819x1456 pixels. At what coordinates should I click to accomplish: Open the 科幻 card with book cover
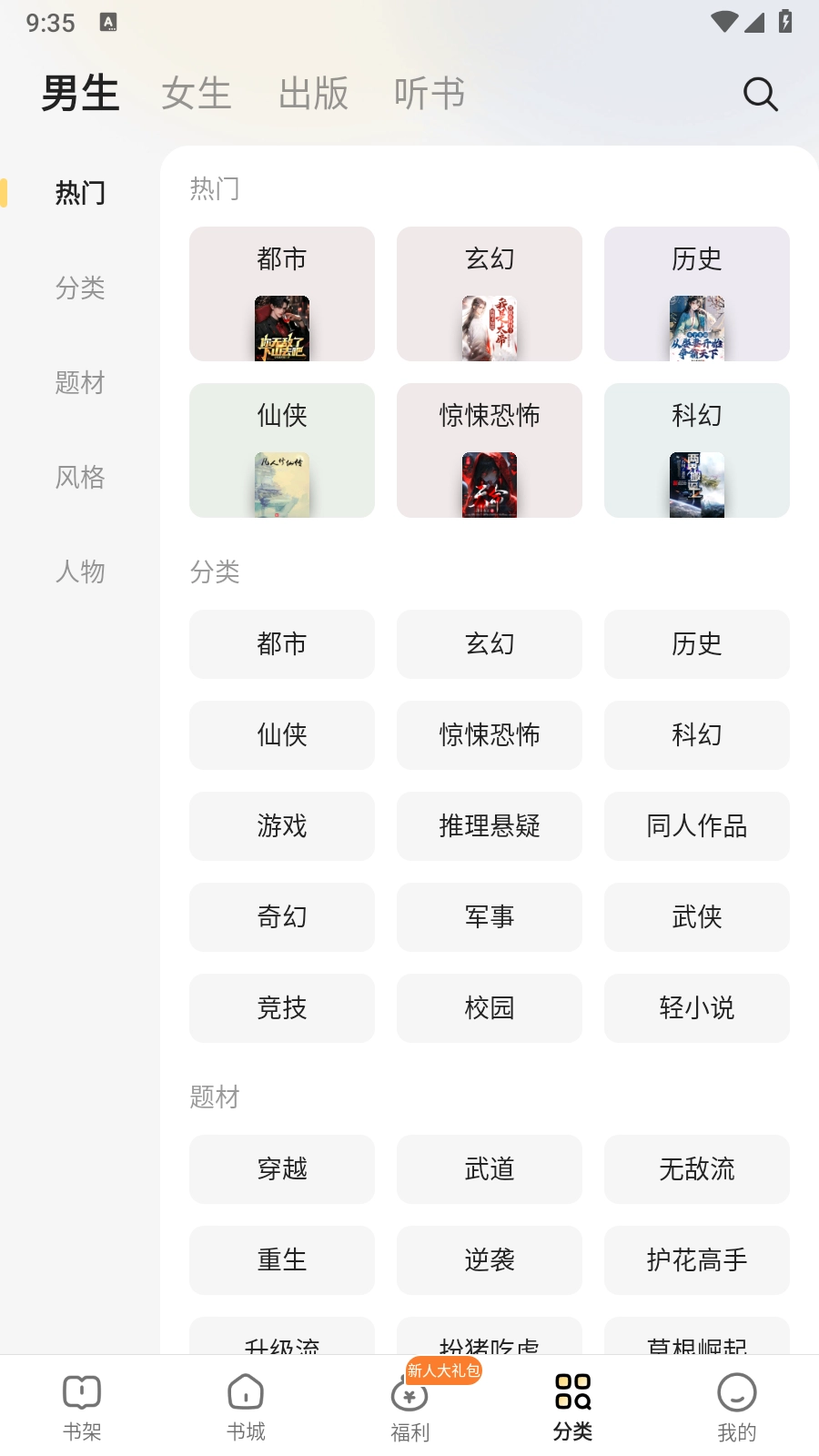[697, 450]
